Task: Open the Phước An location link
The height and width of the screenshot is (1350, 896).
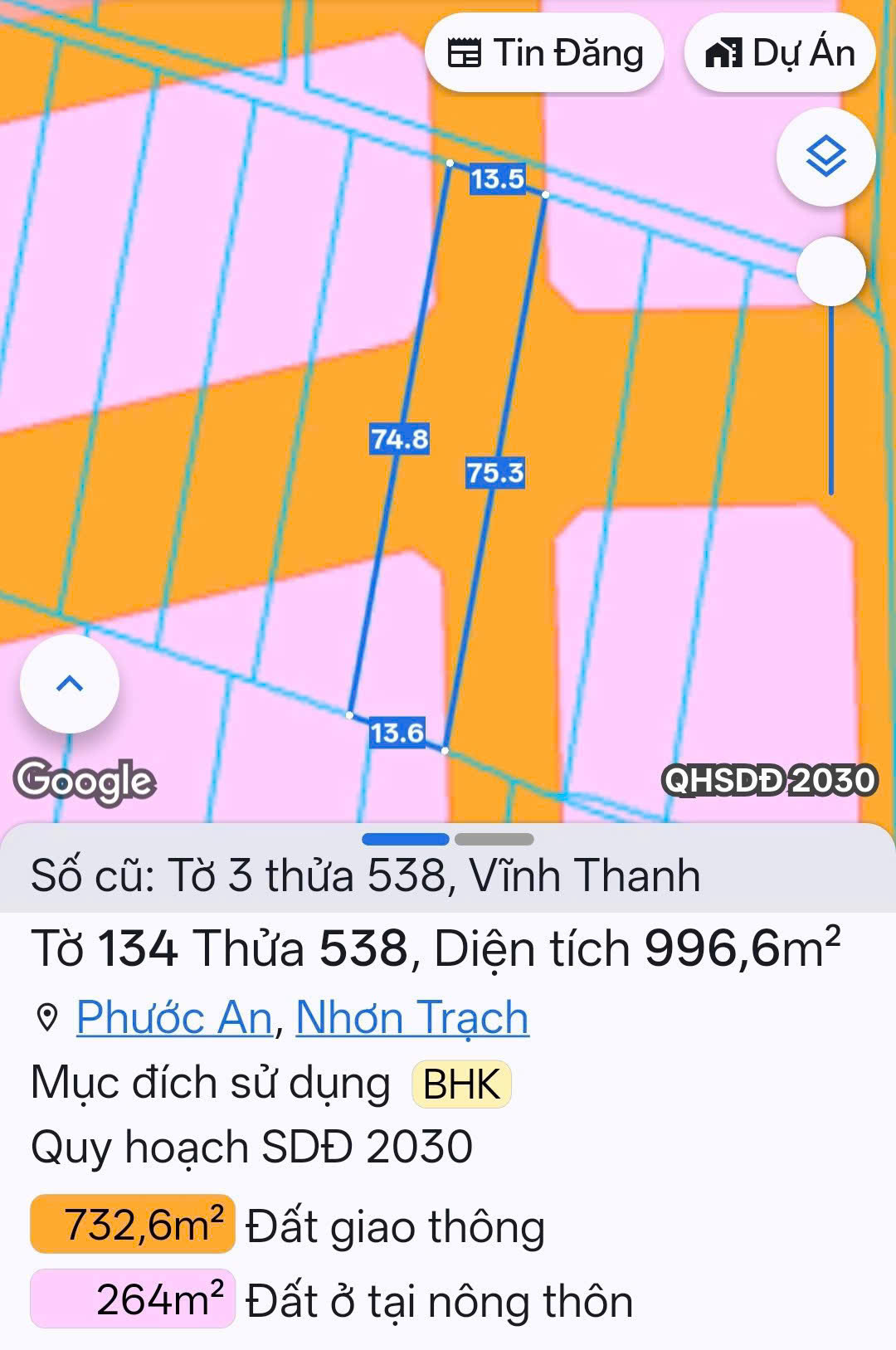Action: click(174, 1017)
